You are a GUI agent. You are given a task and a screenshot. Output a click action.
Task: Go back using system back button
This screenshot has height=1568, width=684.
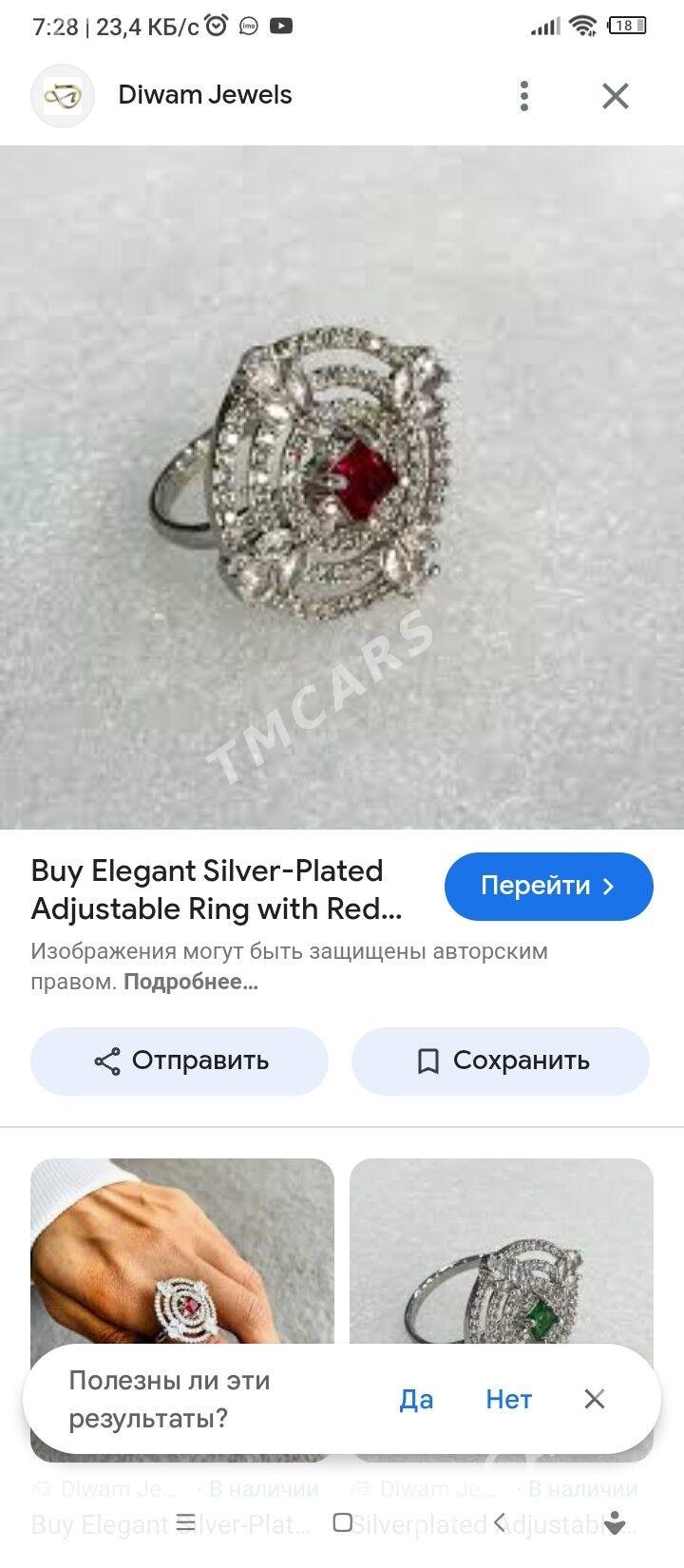pyautogui.click(x=501, y=1522)
